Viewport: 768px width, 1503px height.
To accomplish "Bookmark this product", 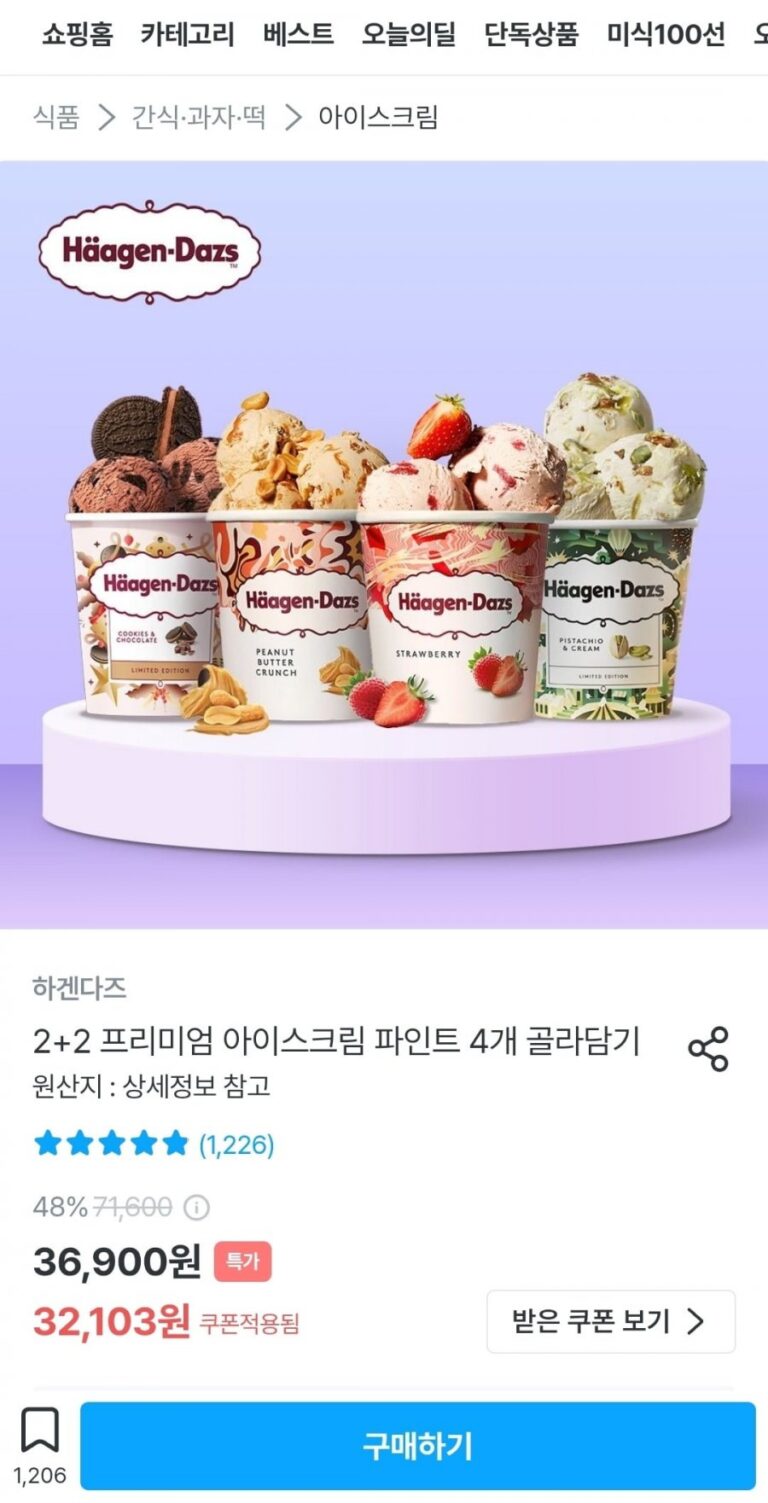I will pos(40,1432).
